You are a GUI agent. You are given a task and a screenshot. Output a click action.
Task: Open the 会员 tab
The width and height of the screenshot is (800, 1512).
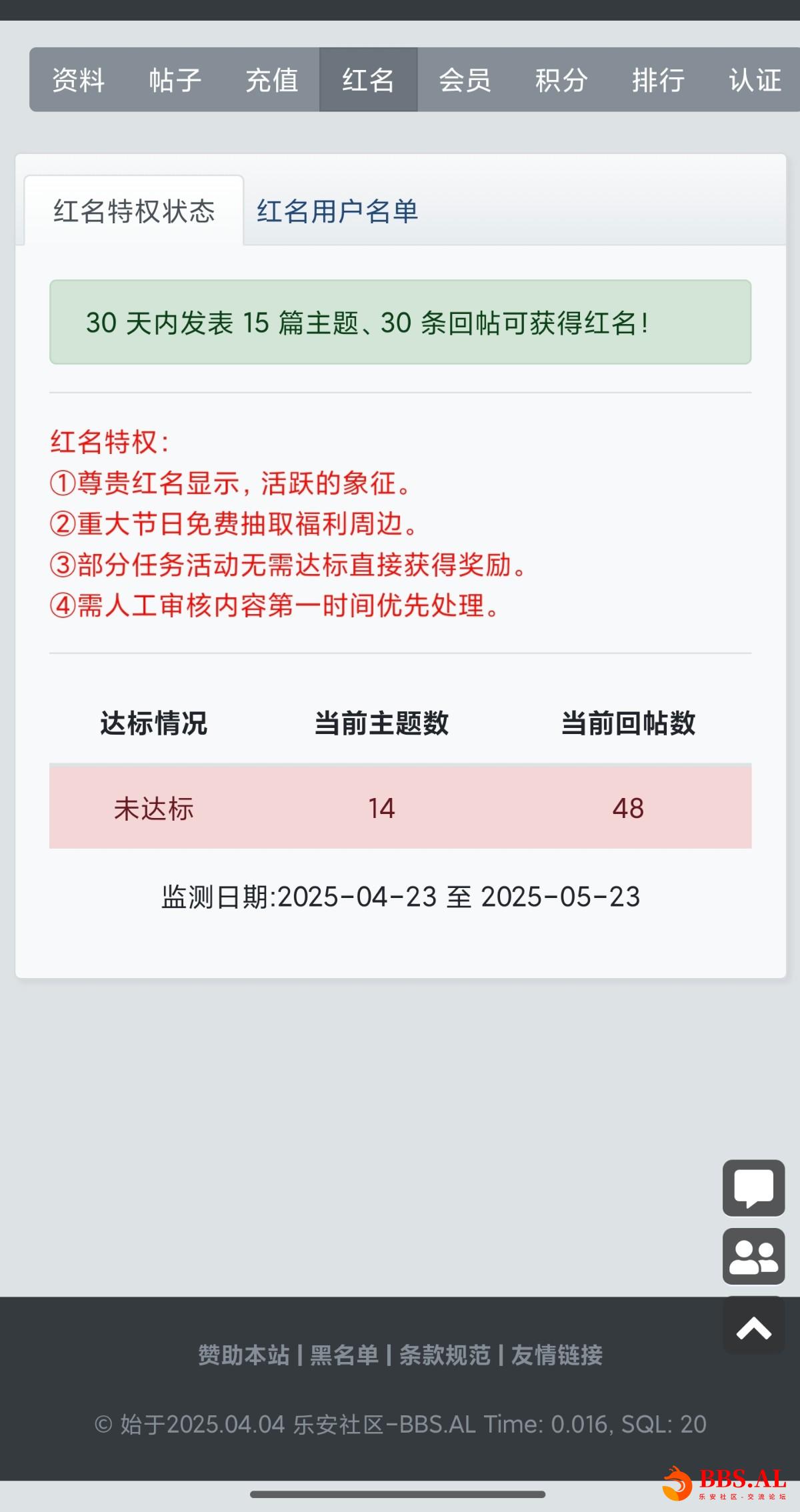click(x=465, y=80)
